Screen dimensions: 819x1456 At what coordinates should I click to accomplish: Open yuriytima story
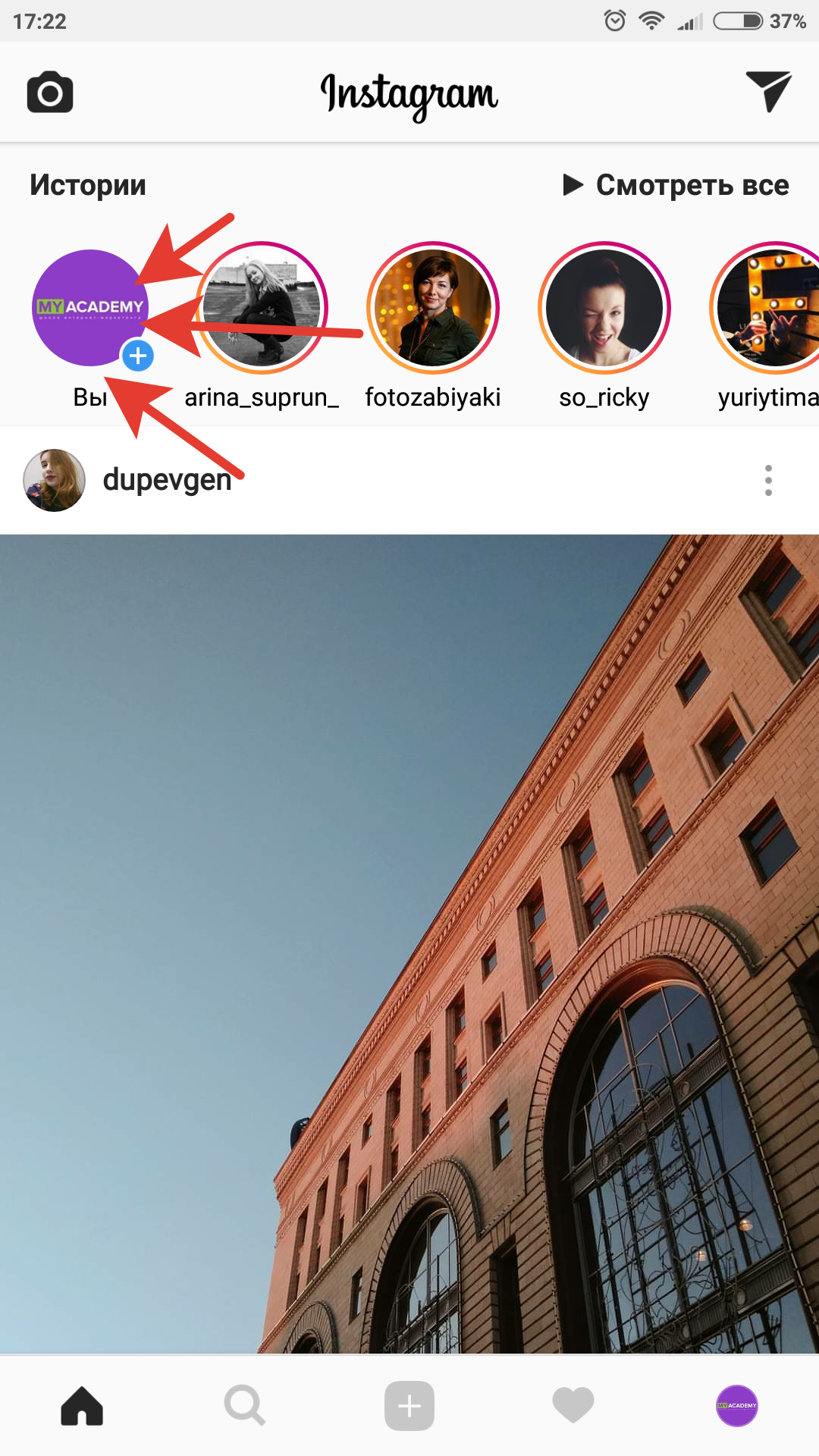pos(766,308)
